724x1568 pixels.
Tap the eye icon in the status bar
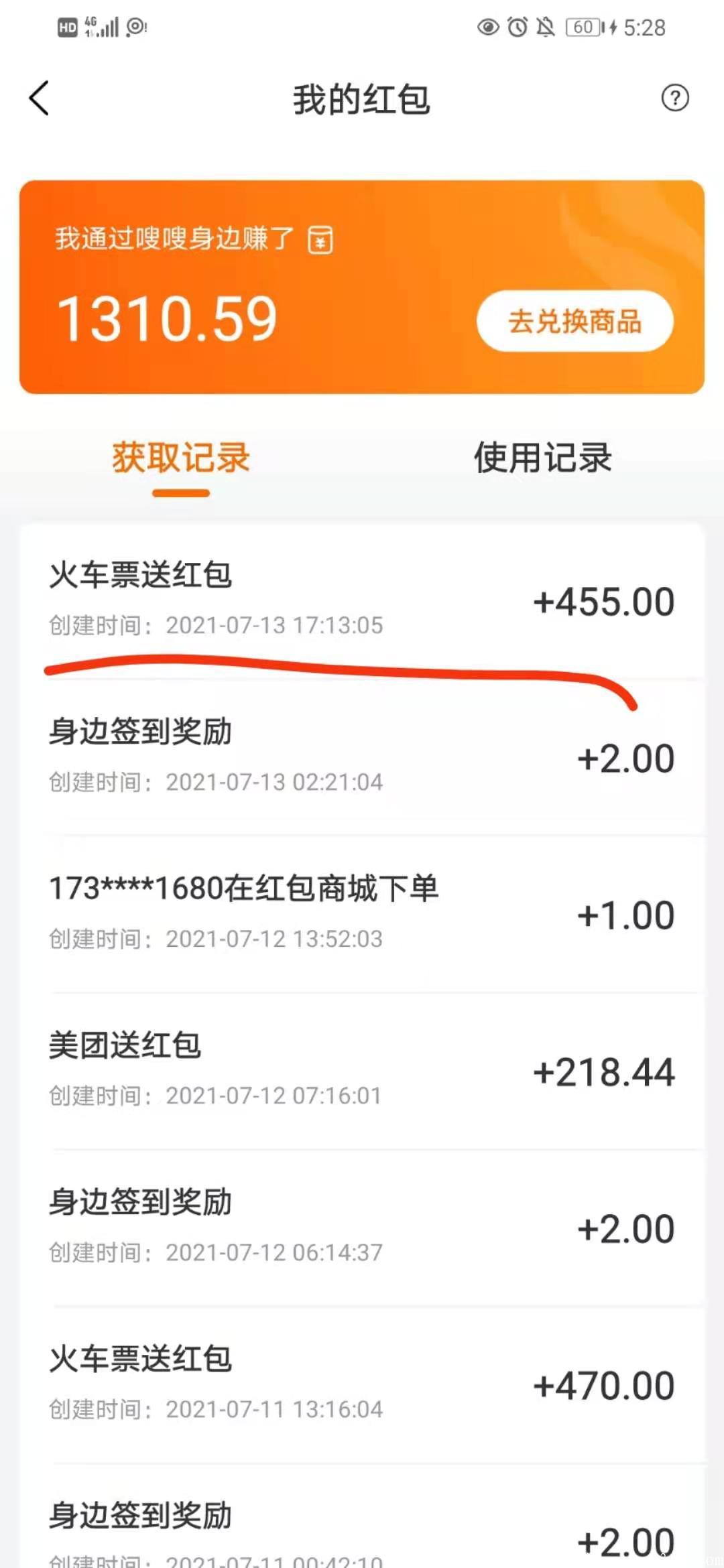click(x=487, y=28)
